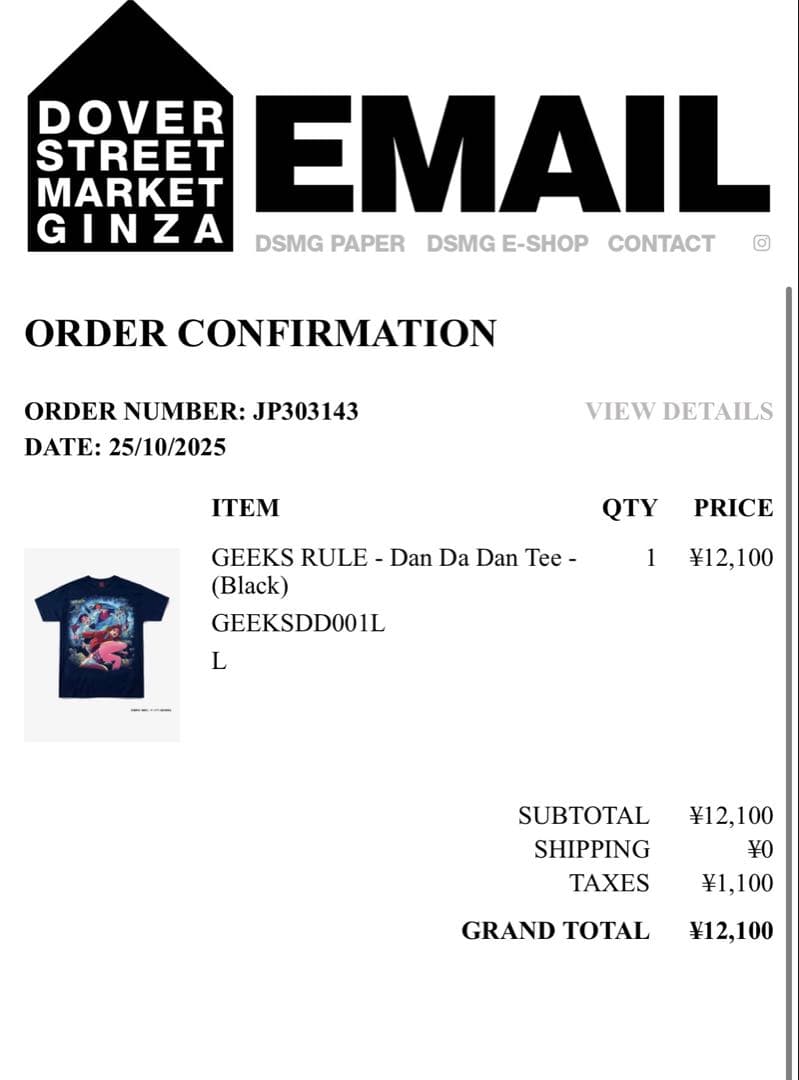Viewport: 799px width, 1080px height.
Task: Open the Dan Da Dan Tee product image
Action: pos(102,644)
